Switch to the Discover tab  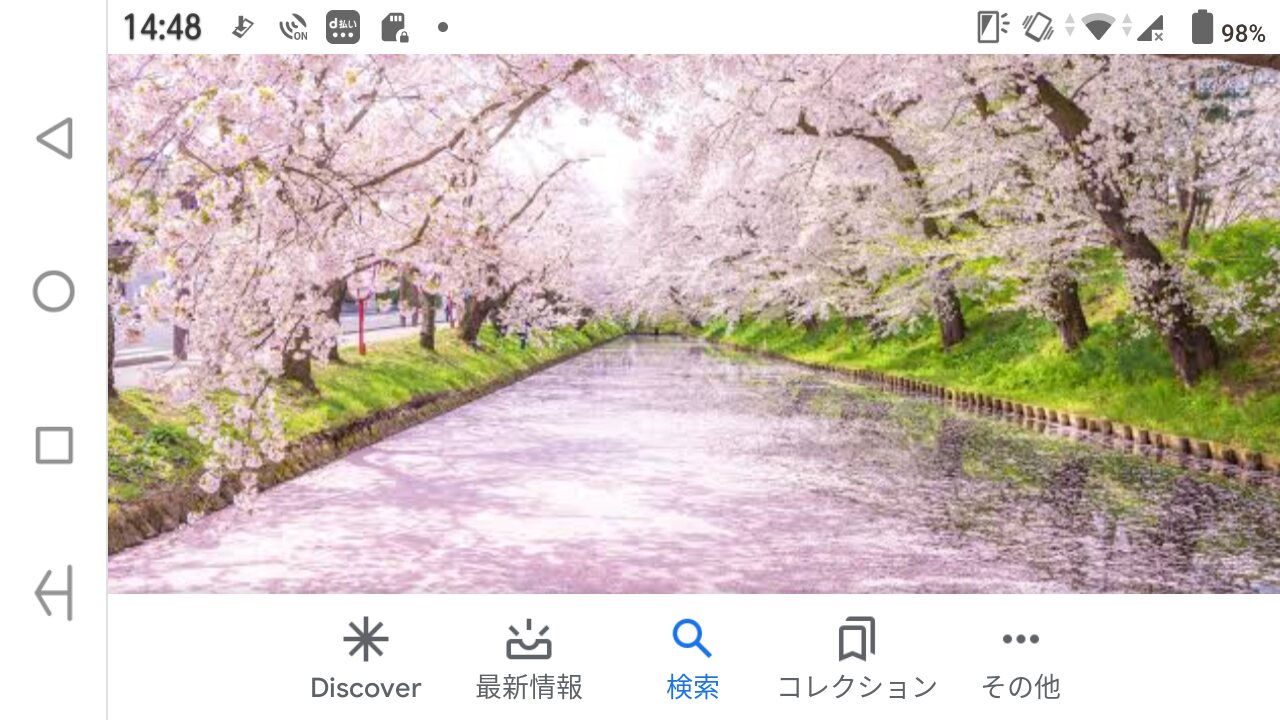coord(365,659)
